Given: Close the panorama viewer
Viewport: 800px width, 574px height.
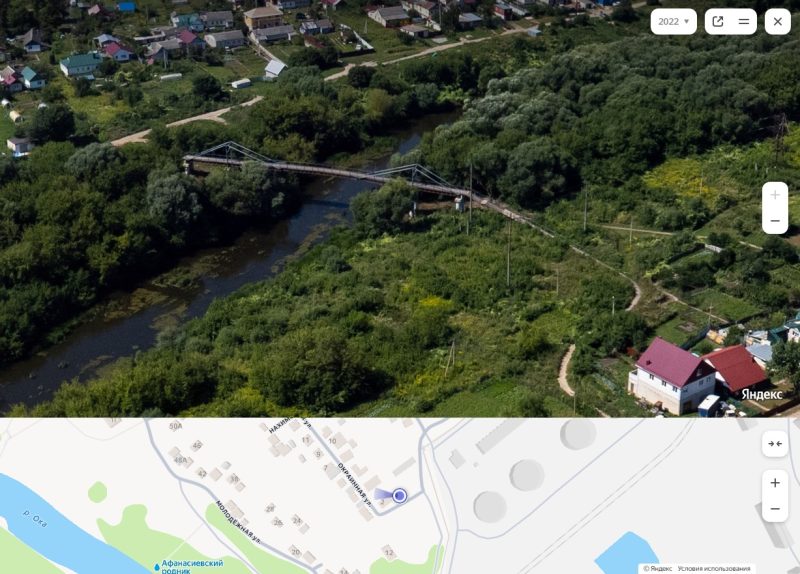Looking at the screenshot, I should (x=777, y=21).
